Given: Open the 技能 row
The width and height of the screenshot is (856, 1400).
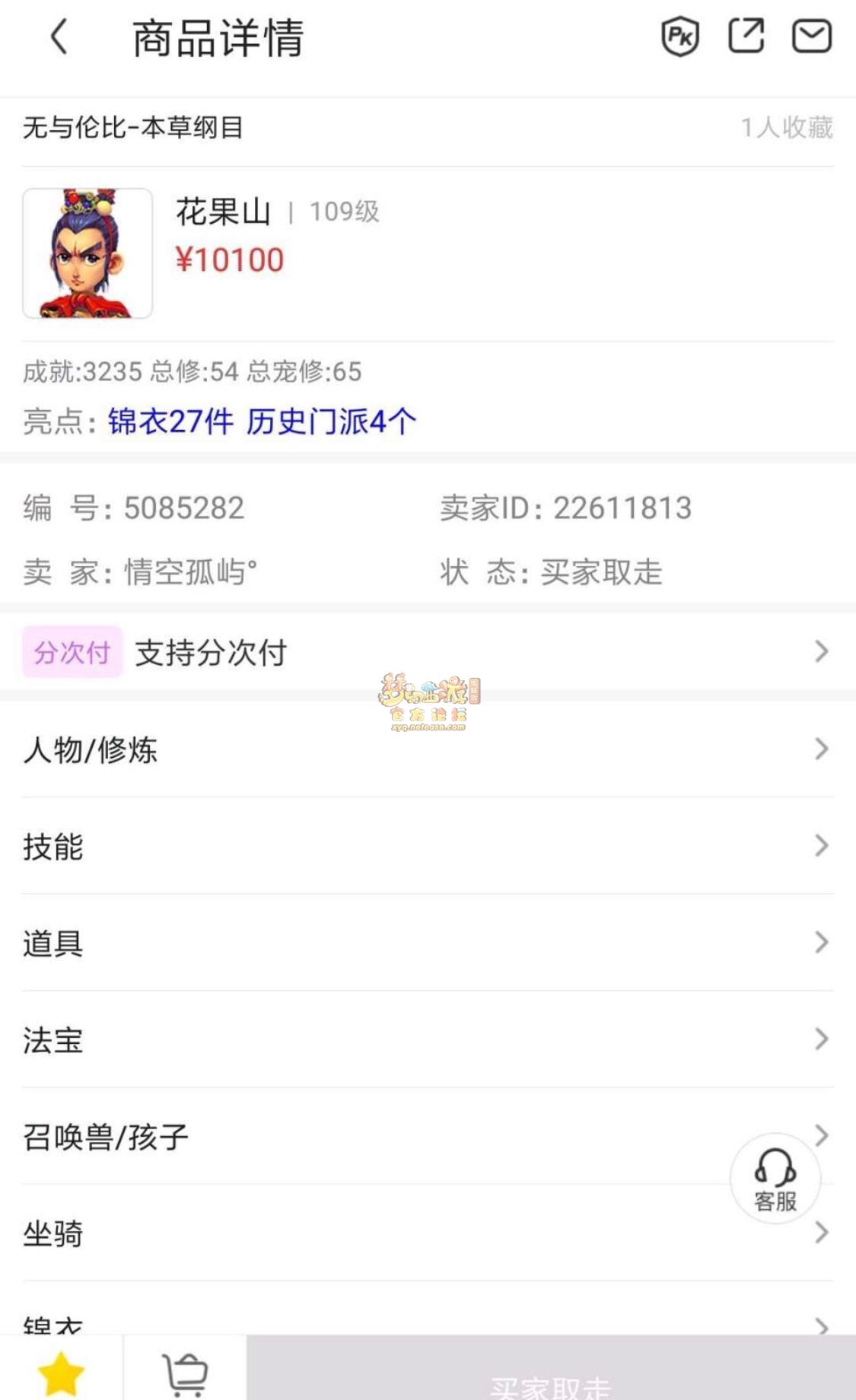Looking at the screenshot, I should [x=428, y=846].
